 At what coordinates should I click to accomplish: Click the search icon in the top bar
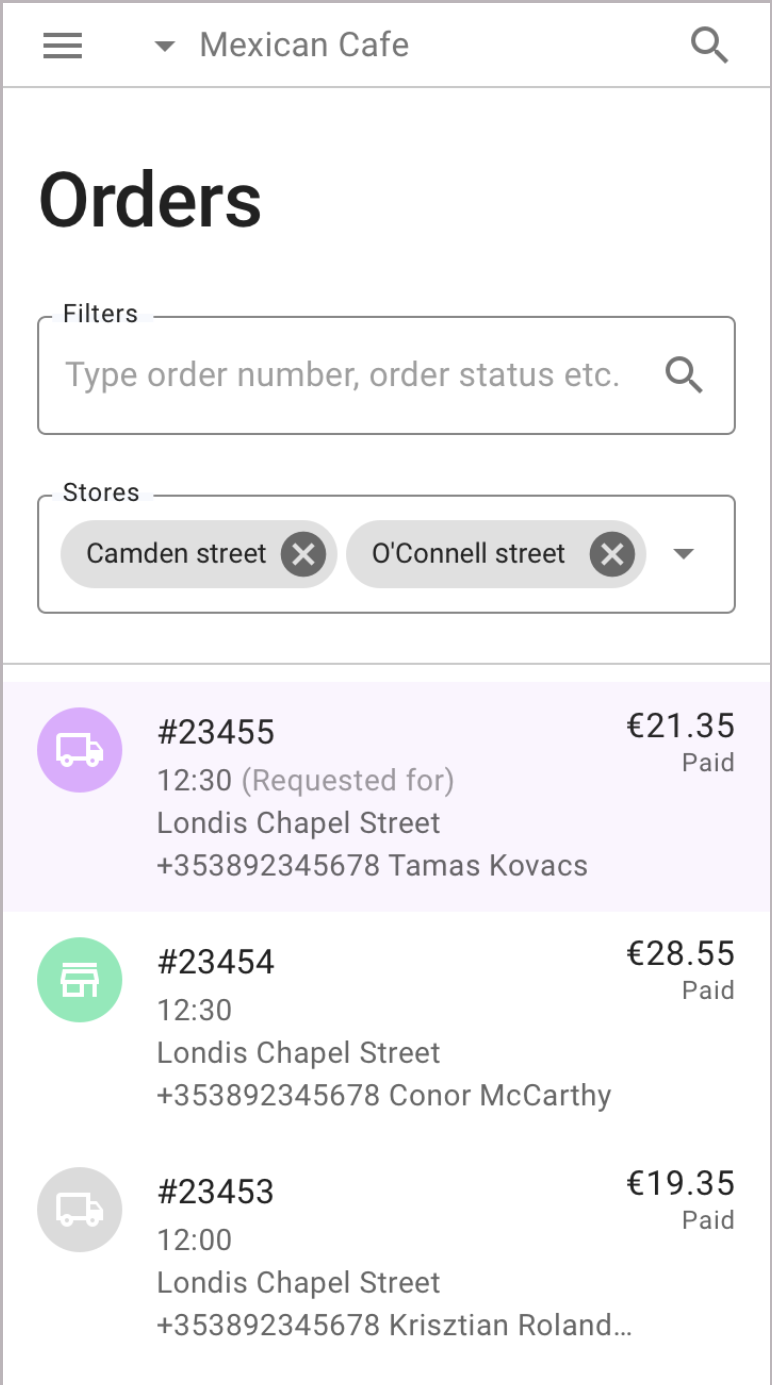tap(710, 45)
